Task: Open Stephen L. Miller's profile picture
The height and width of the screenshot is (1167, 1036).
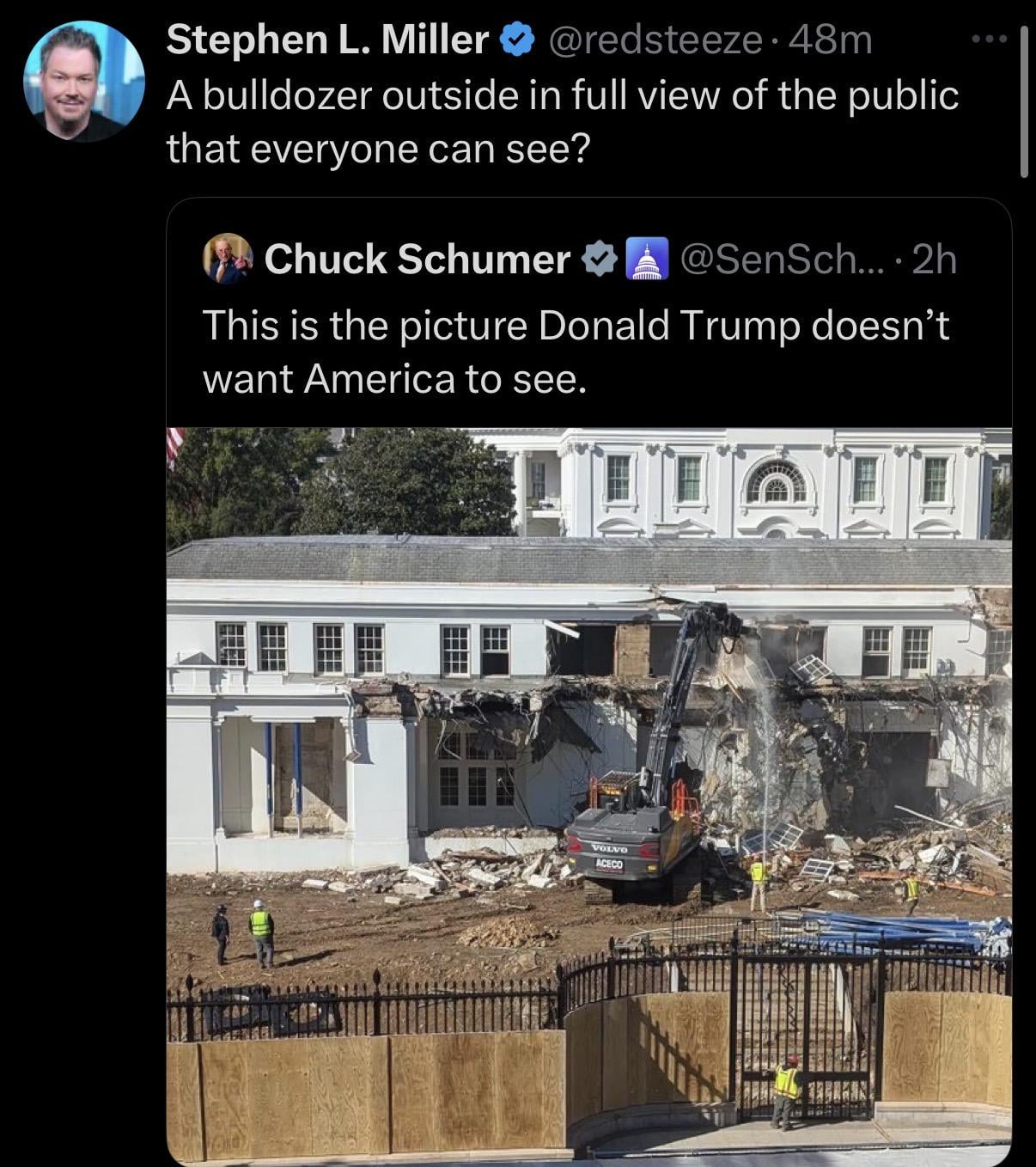Action: pyautogui.click(x=83, y=82)
